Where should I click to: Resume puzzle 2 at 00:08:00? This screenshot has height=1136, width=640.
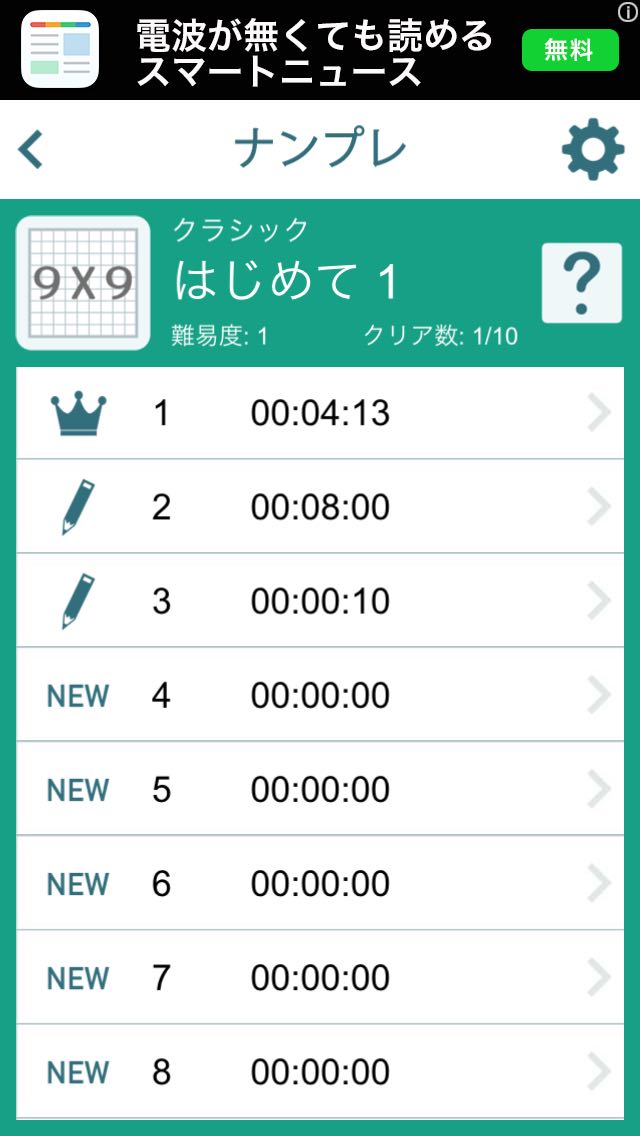(320, 506)
